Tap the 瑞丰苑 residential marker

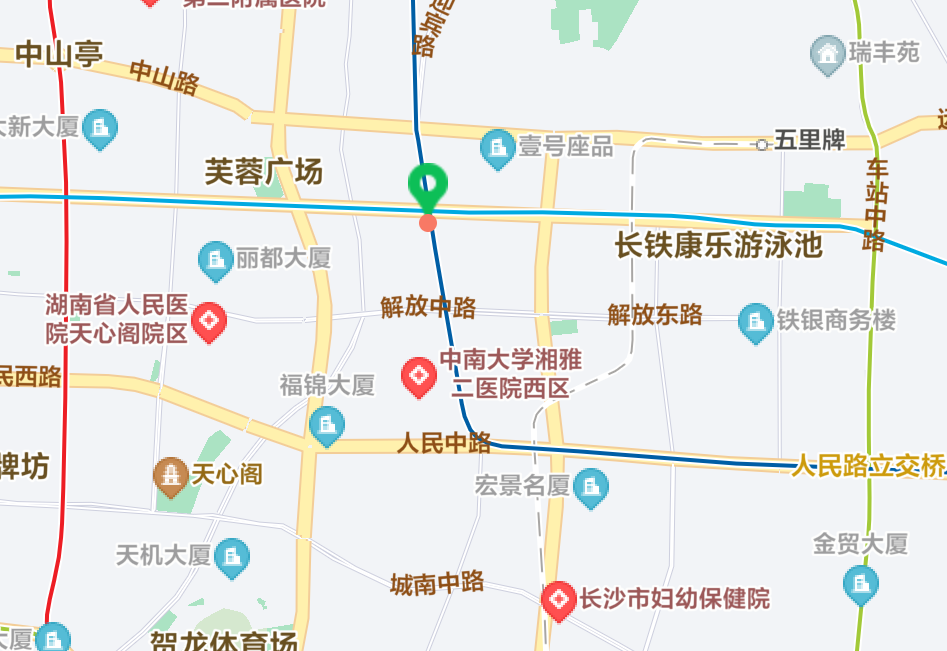click(x=827, y=51)
